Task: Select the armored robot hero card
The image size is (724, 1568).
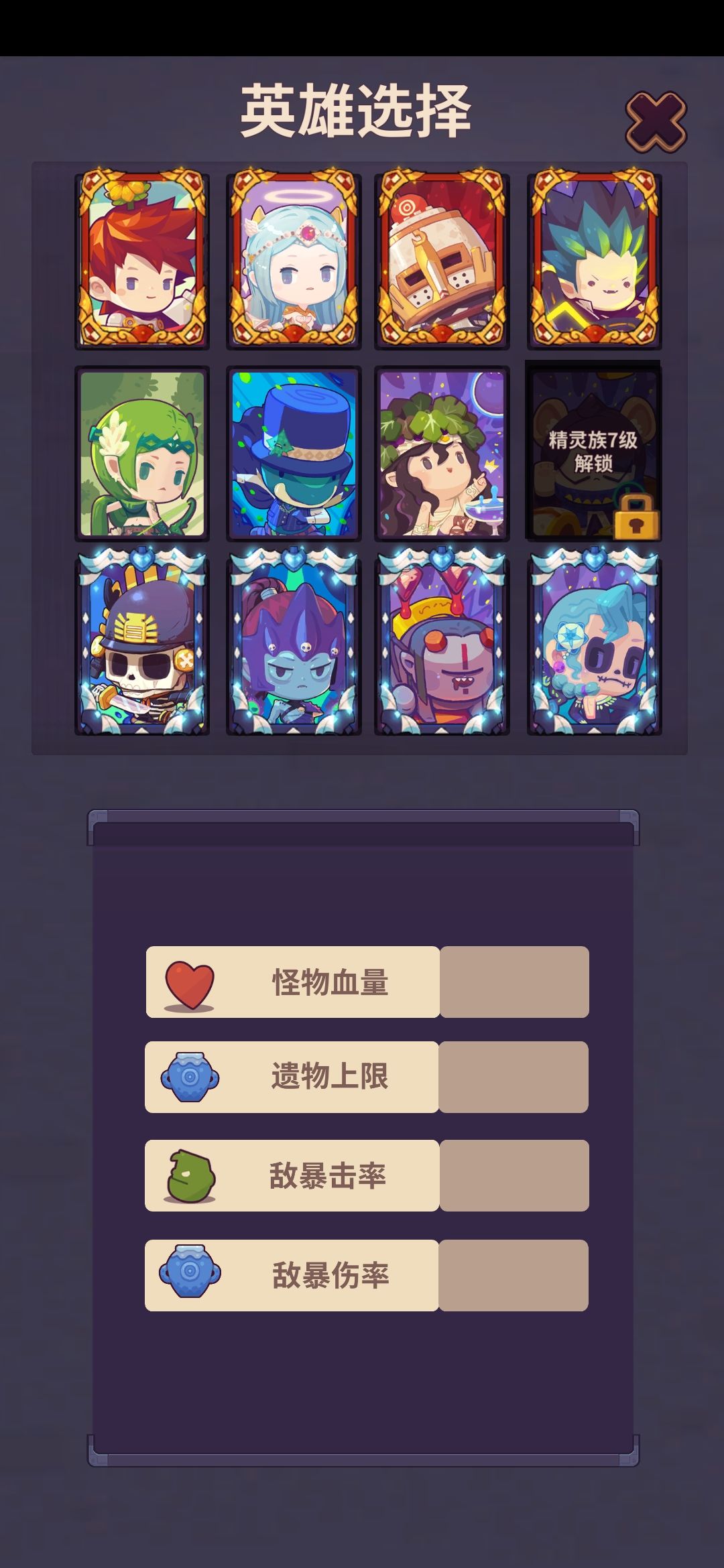Action: tap(440, 259)
